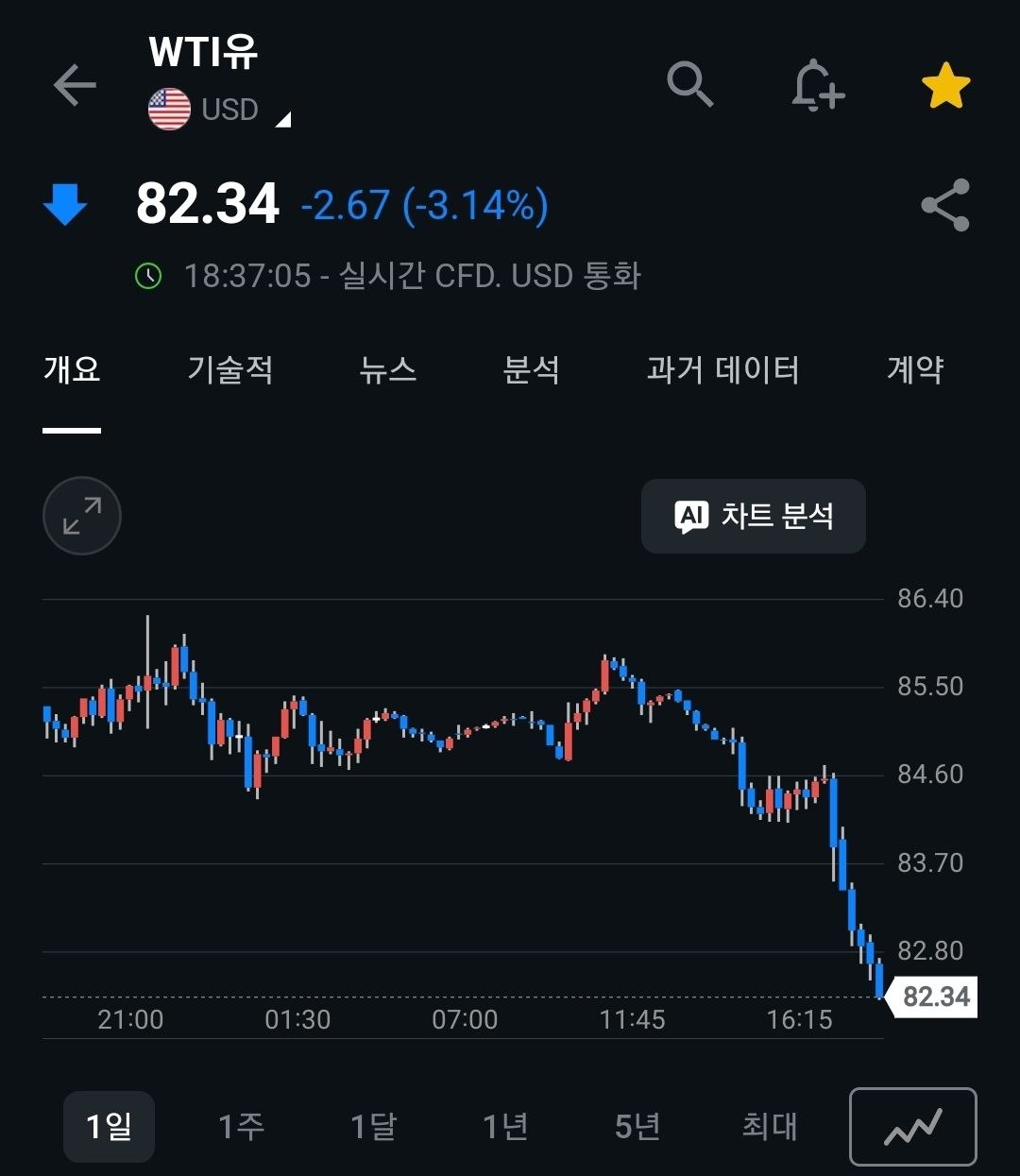Show the 5년 chart range
This screenshot has width=1020, height=1176.
tap(637, 1126)
